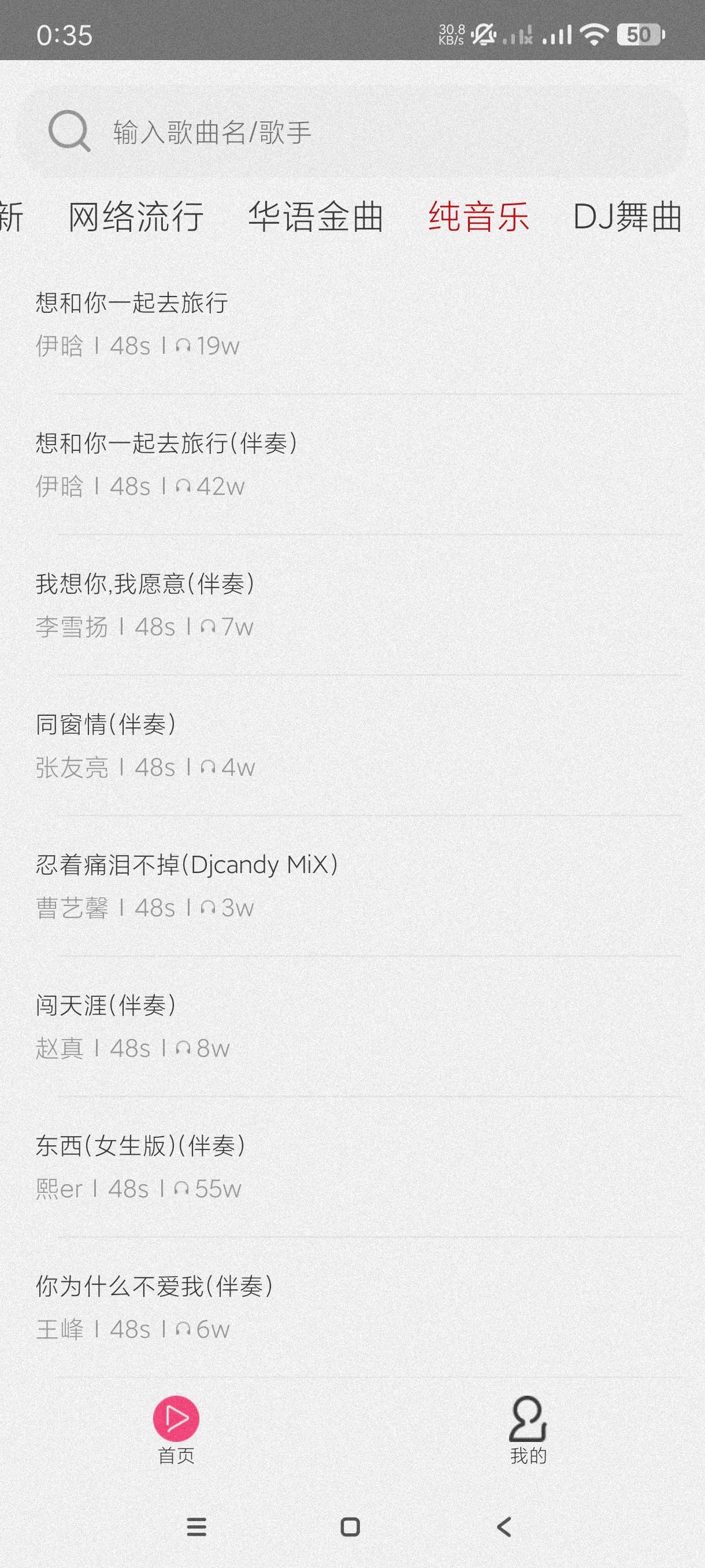Open the recent apps menu button
705x1568 pixels.
(x=196, y=1526)
